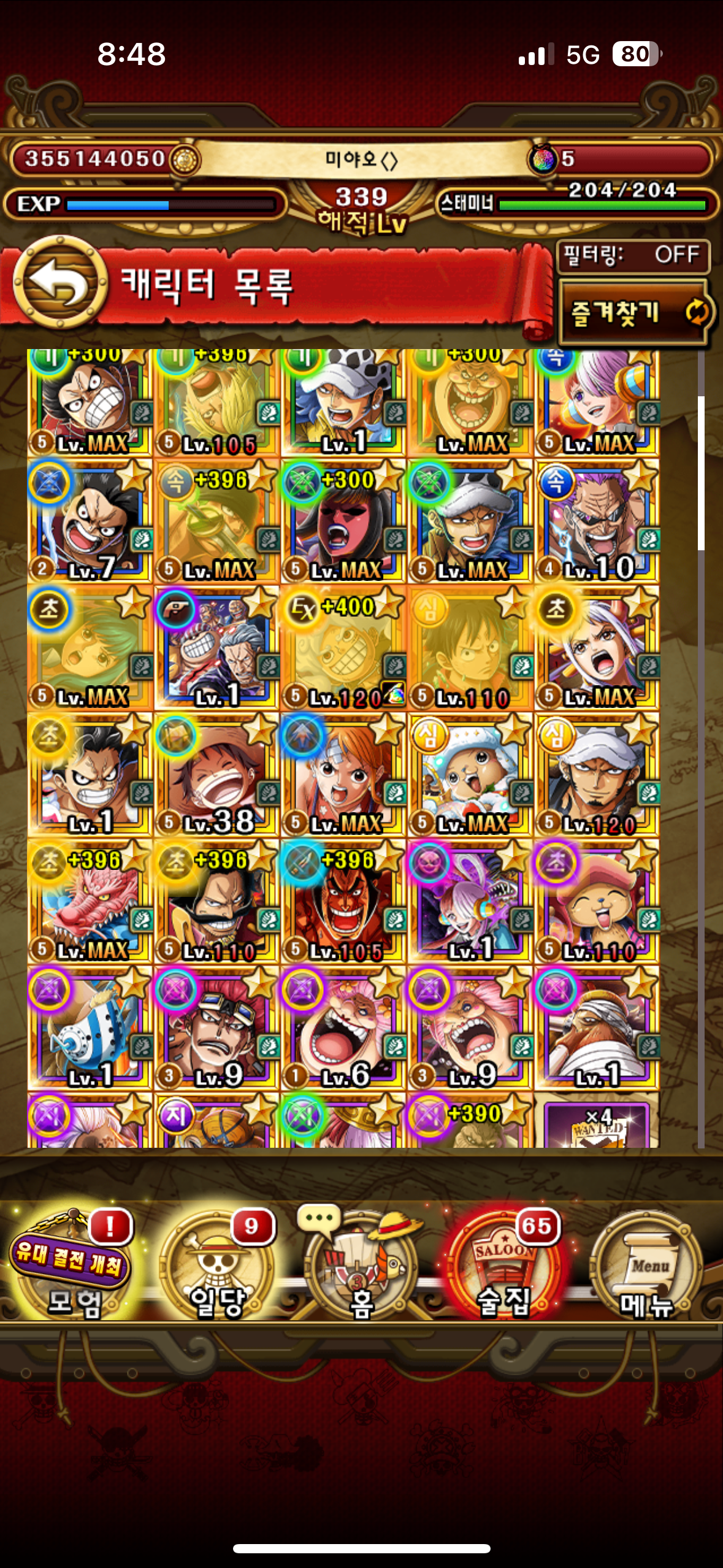This screenshot has width=723, height=1568.
Task: Go back using the arrow button
Action: tap(60, 282)
